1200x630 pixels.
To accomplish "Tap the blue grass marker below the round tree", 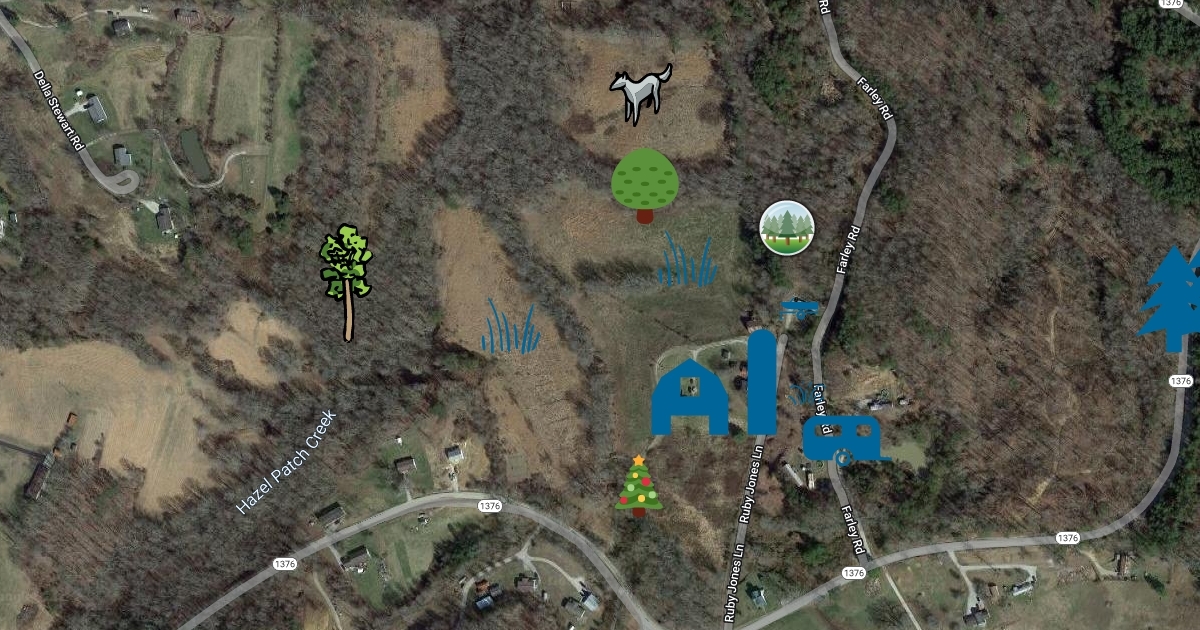I will [x=687, y=261].
